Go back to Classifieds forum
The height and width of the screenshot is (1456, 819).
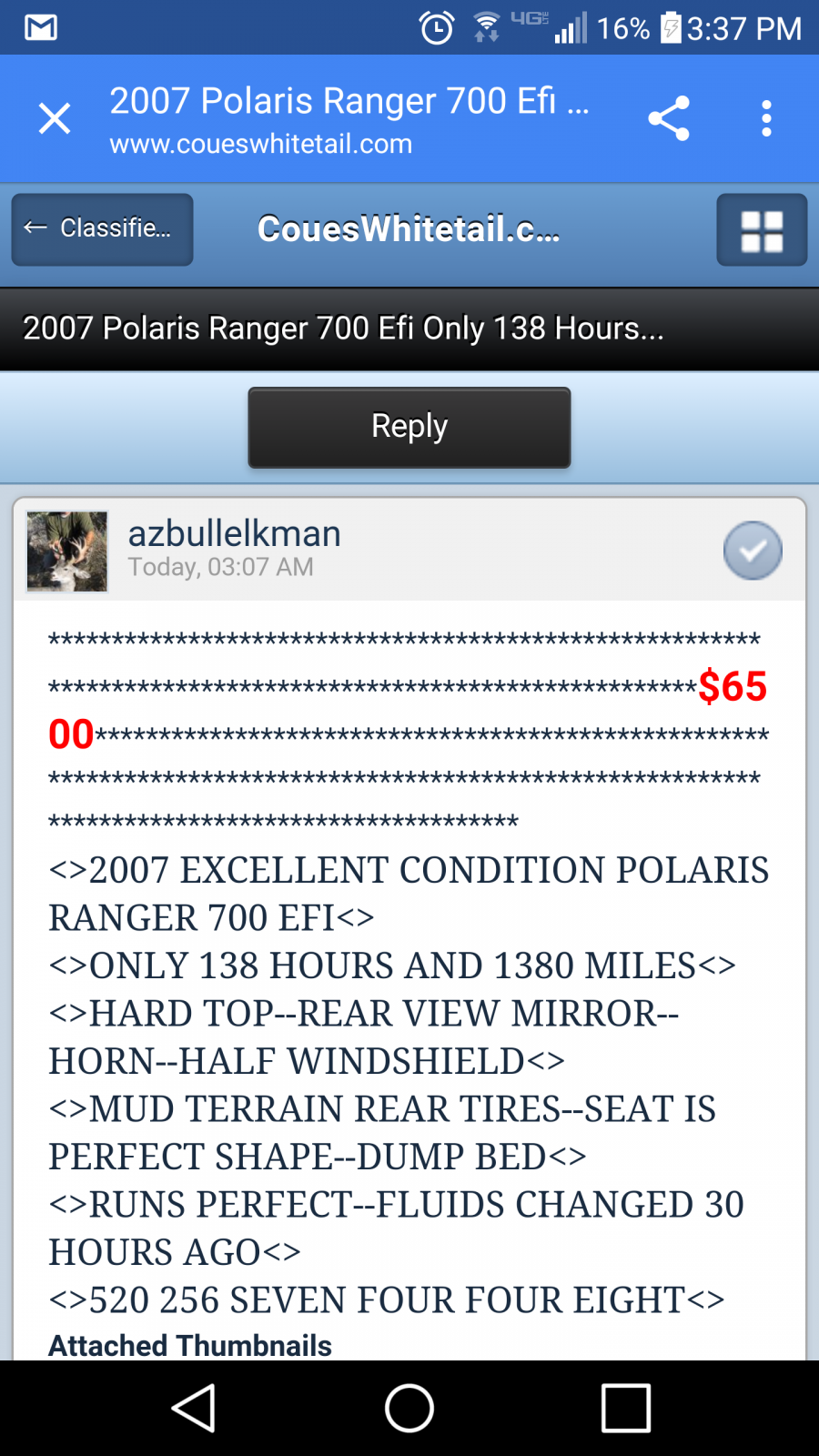(102, 229)
